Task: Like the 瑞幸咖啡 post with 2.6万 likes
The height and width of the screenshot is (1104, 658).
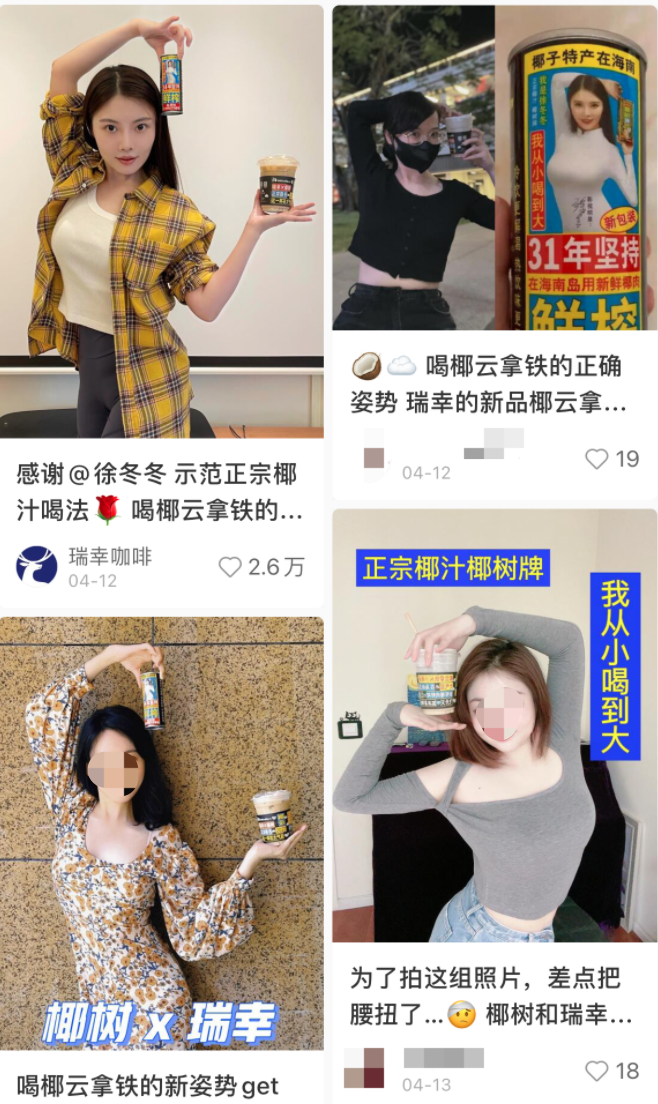Action: click(231, 567)
